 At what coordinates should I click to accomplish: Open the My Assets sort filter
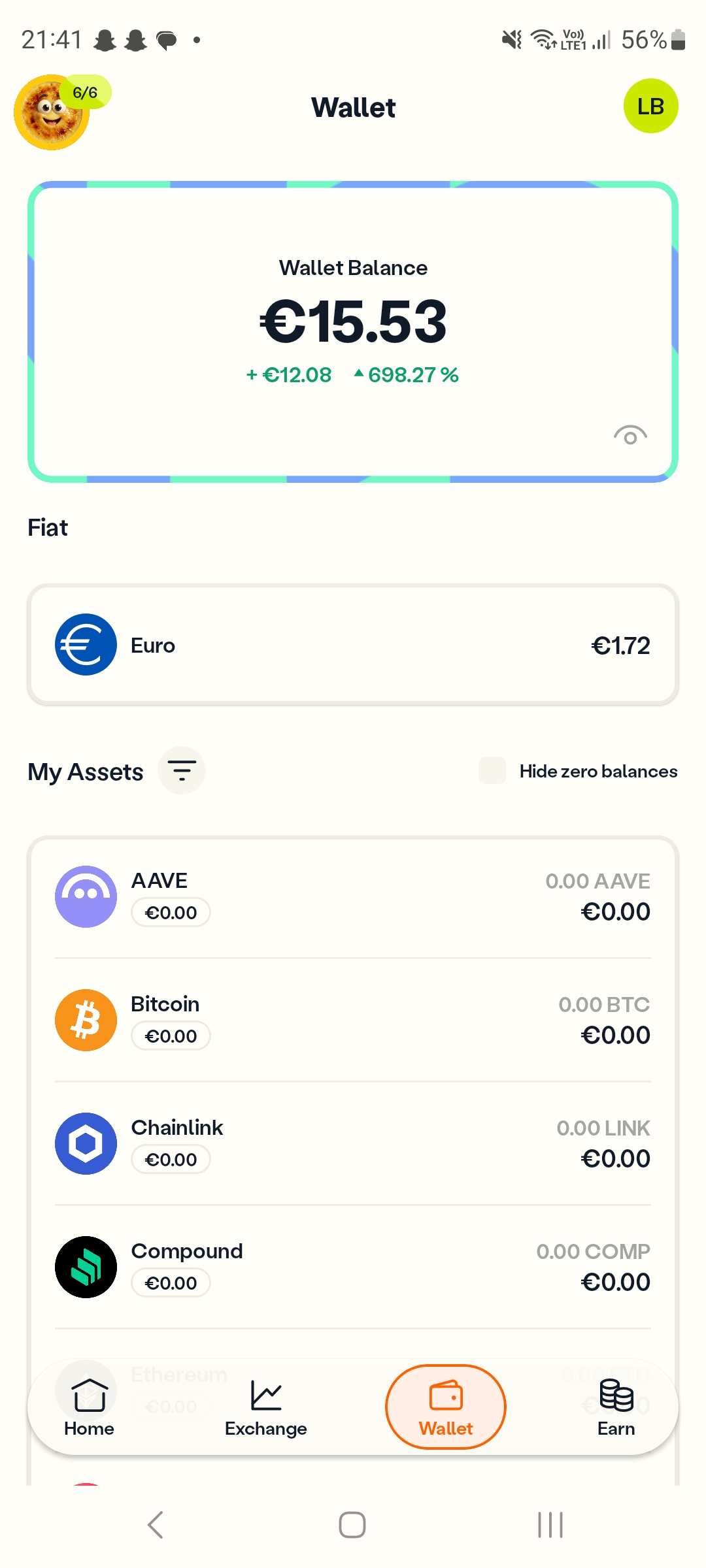[x=182, y=771]
